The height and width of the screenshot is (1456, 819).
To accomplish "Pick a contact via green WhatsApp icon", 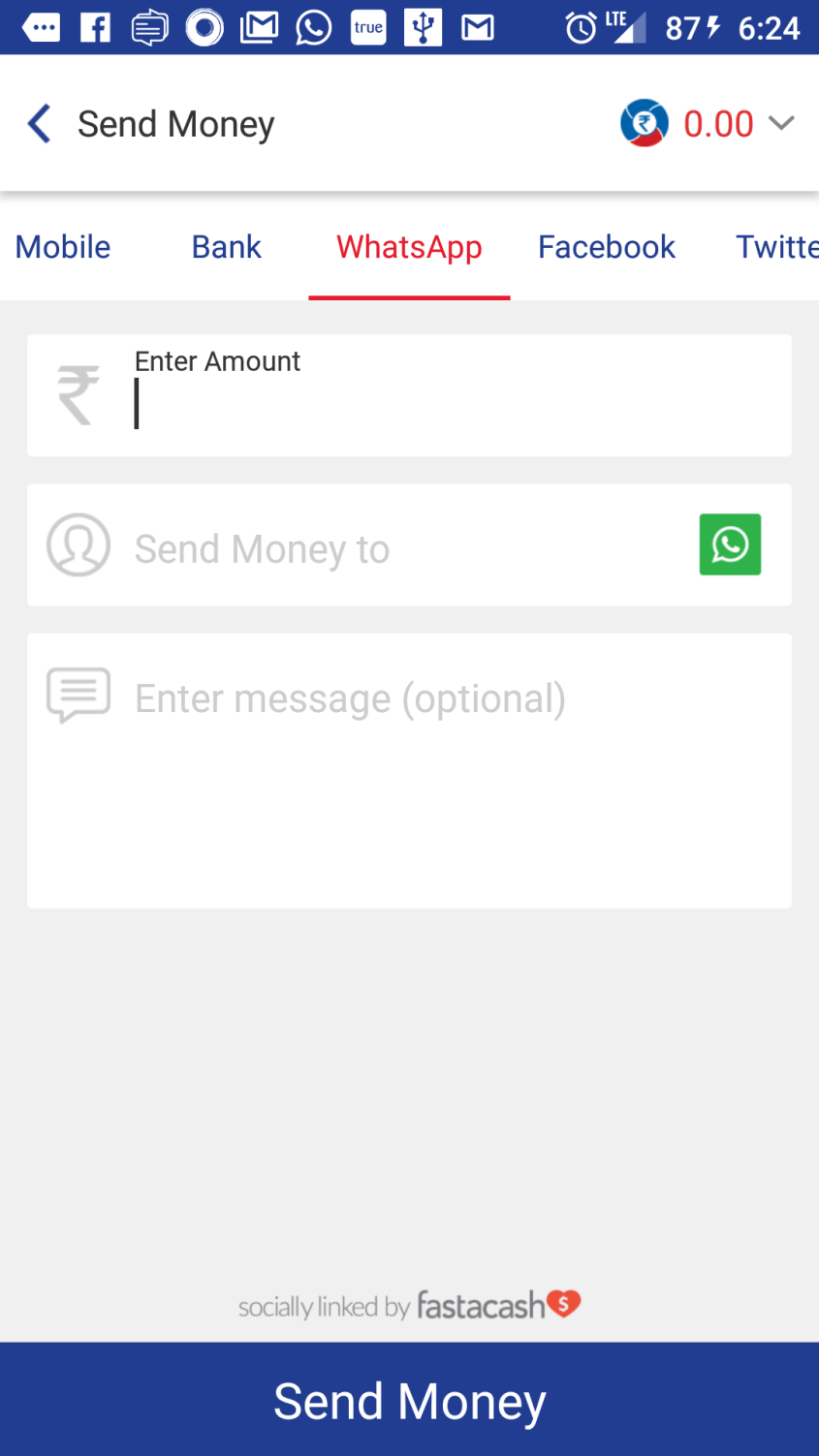I will pos(730,544).
